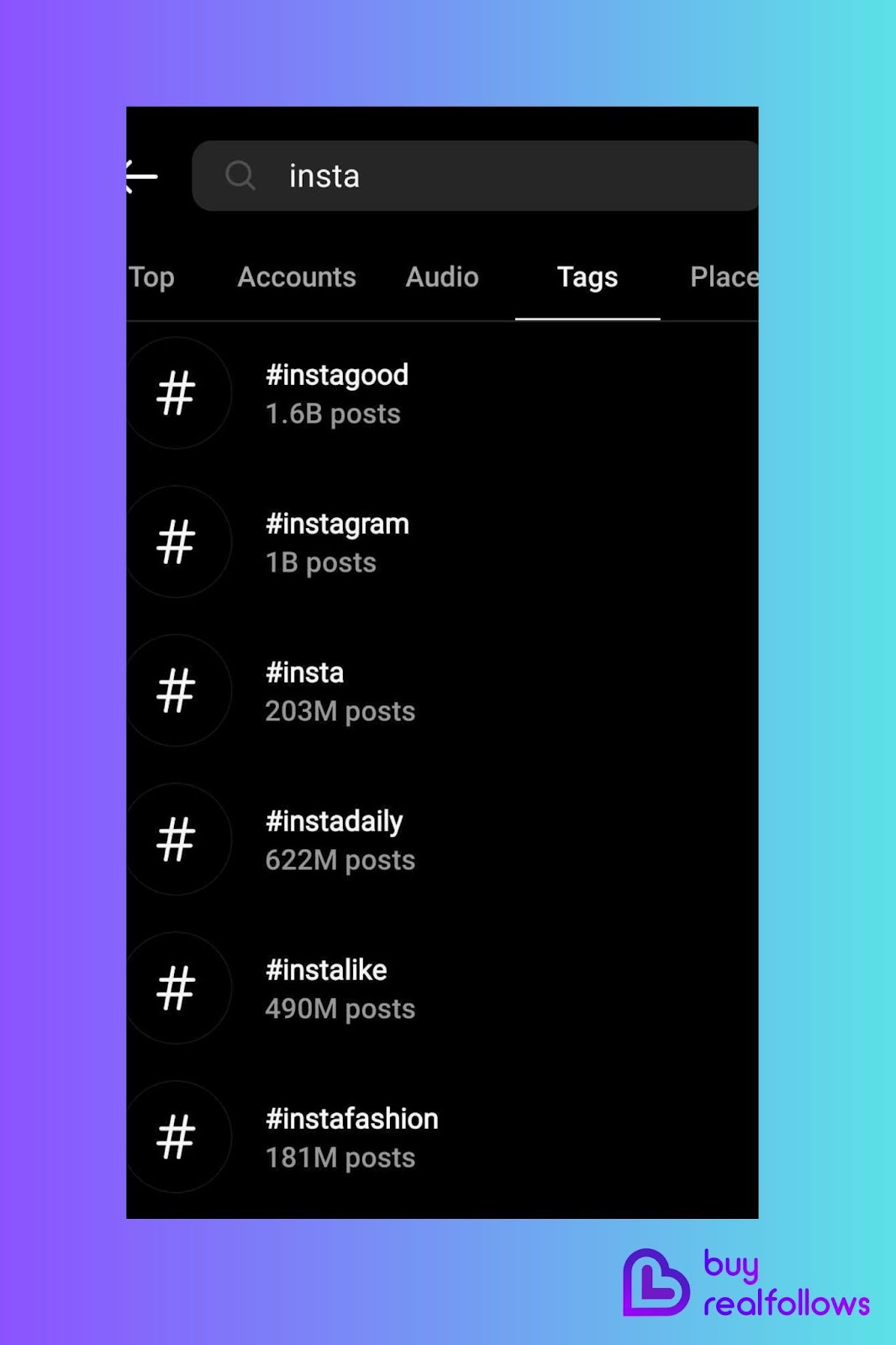The width and height of the screenshot is (896, 1345).
Task: Click the magnifying glass search icon
Action: (x=240, y=176)
